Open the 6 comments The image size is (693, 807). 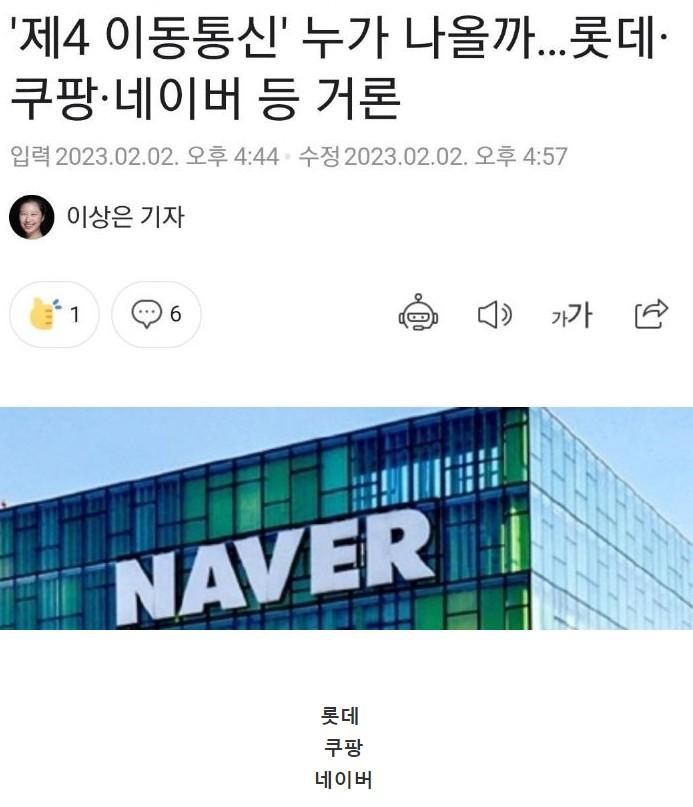click(x=156, y=314)
